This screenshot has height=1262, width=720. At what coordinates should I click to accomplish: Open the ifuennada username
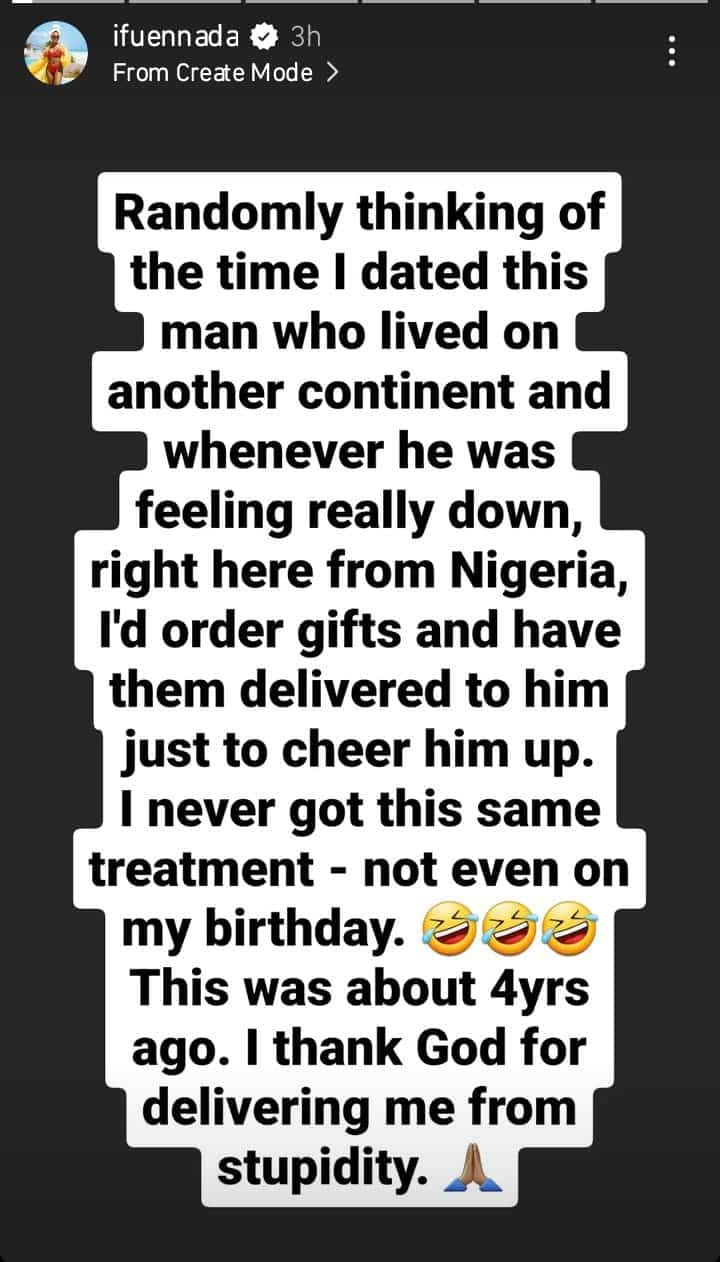[175, 38]
